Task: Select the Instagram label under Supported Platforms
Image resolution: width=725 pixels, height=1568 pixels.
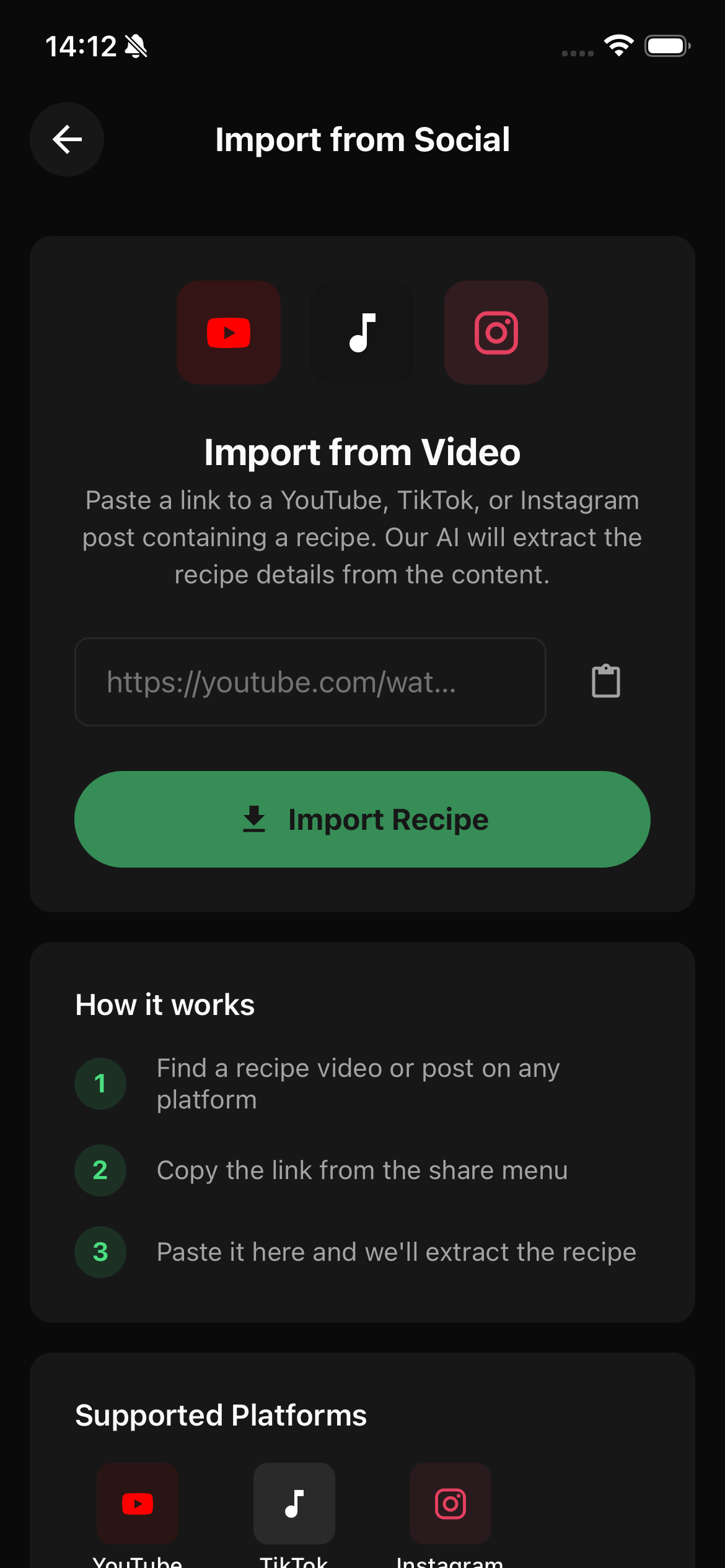Action: pyautogui.click(x=450, y=1562)
